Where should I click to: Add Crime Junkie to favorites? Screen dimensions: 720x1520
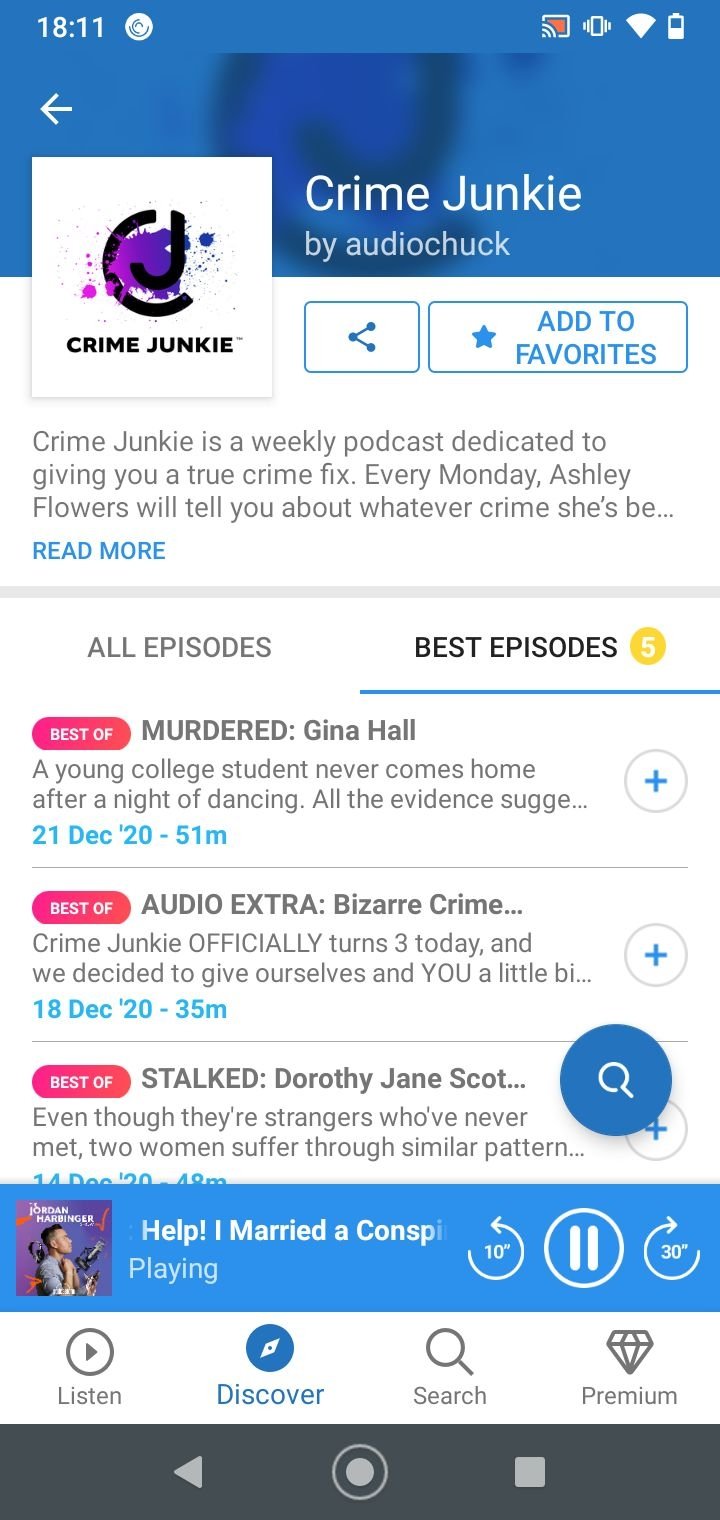tap(558, 337)
